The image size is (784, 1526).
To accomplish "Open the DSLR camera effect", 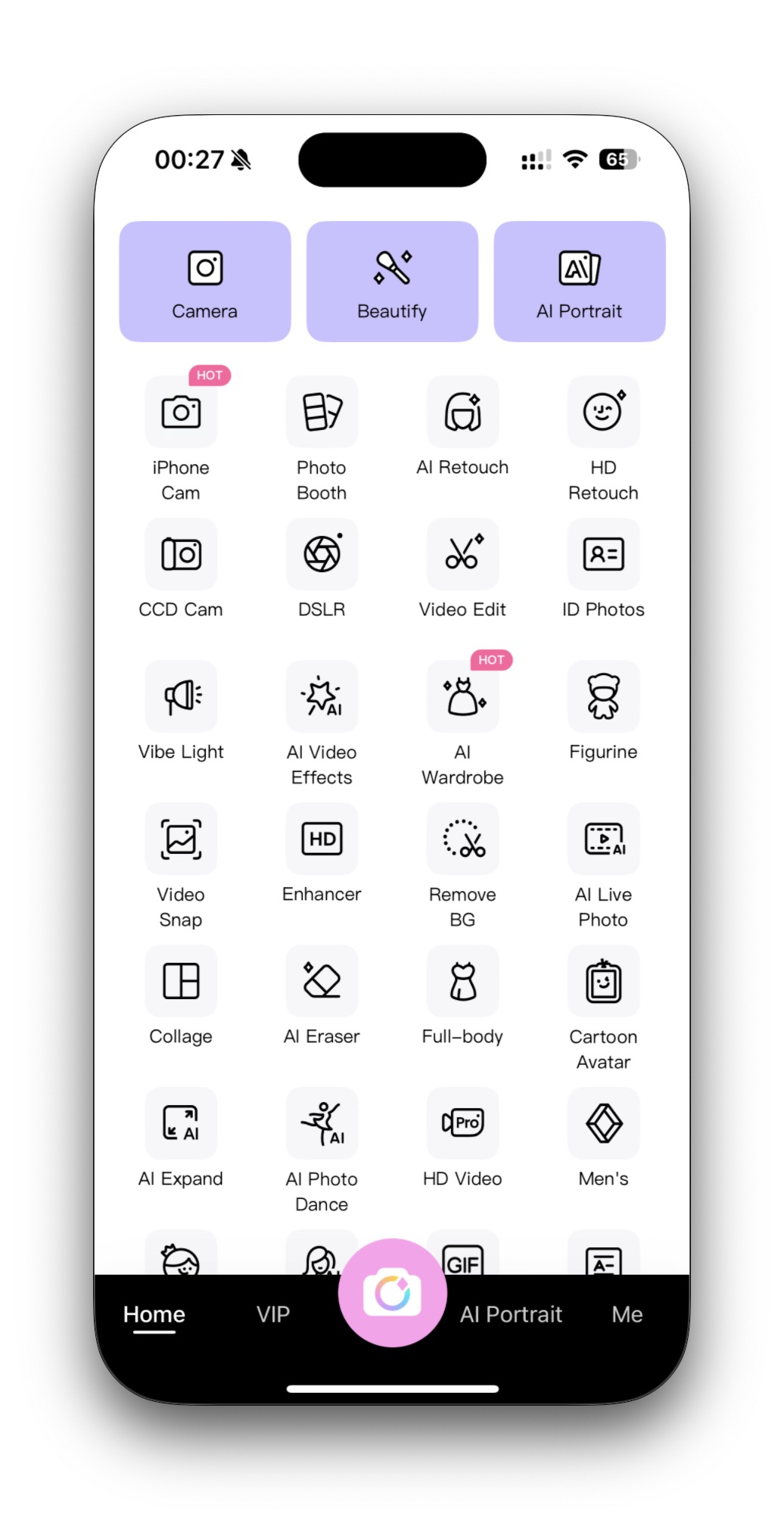I will tap(322, 555).
